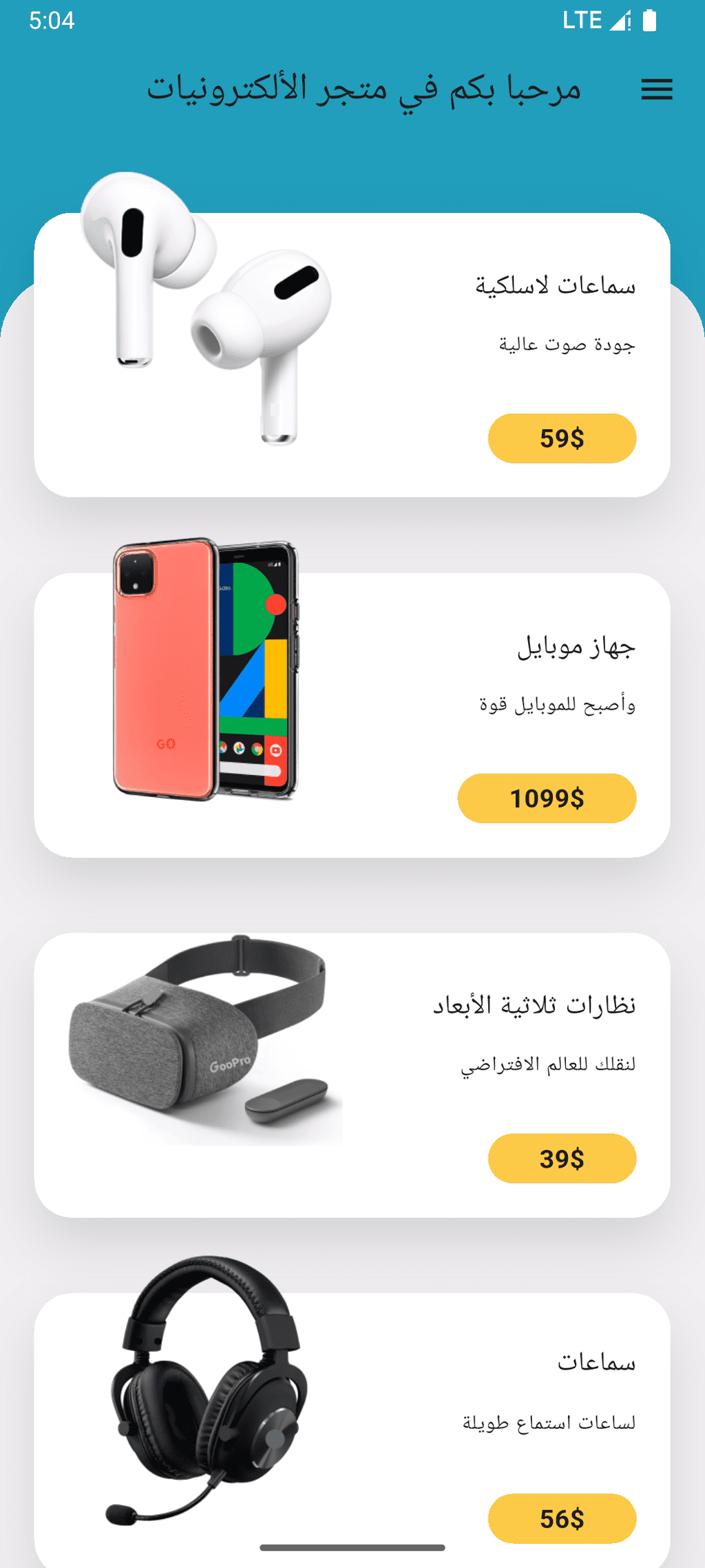Tap the 1099$ price button

(x=547, y=798)
